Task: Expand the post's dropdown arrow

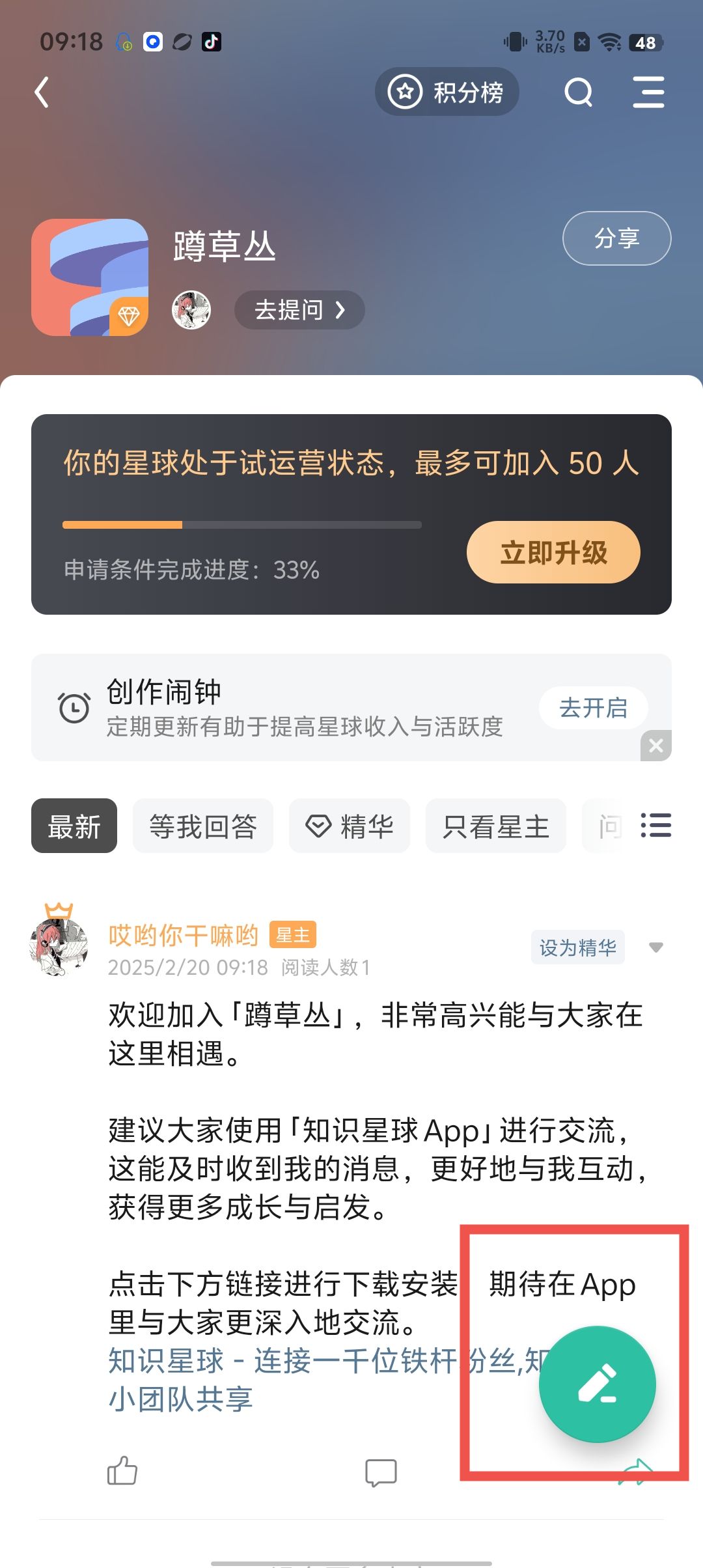Action: coord(656,947)
